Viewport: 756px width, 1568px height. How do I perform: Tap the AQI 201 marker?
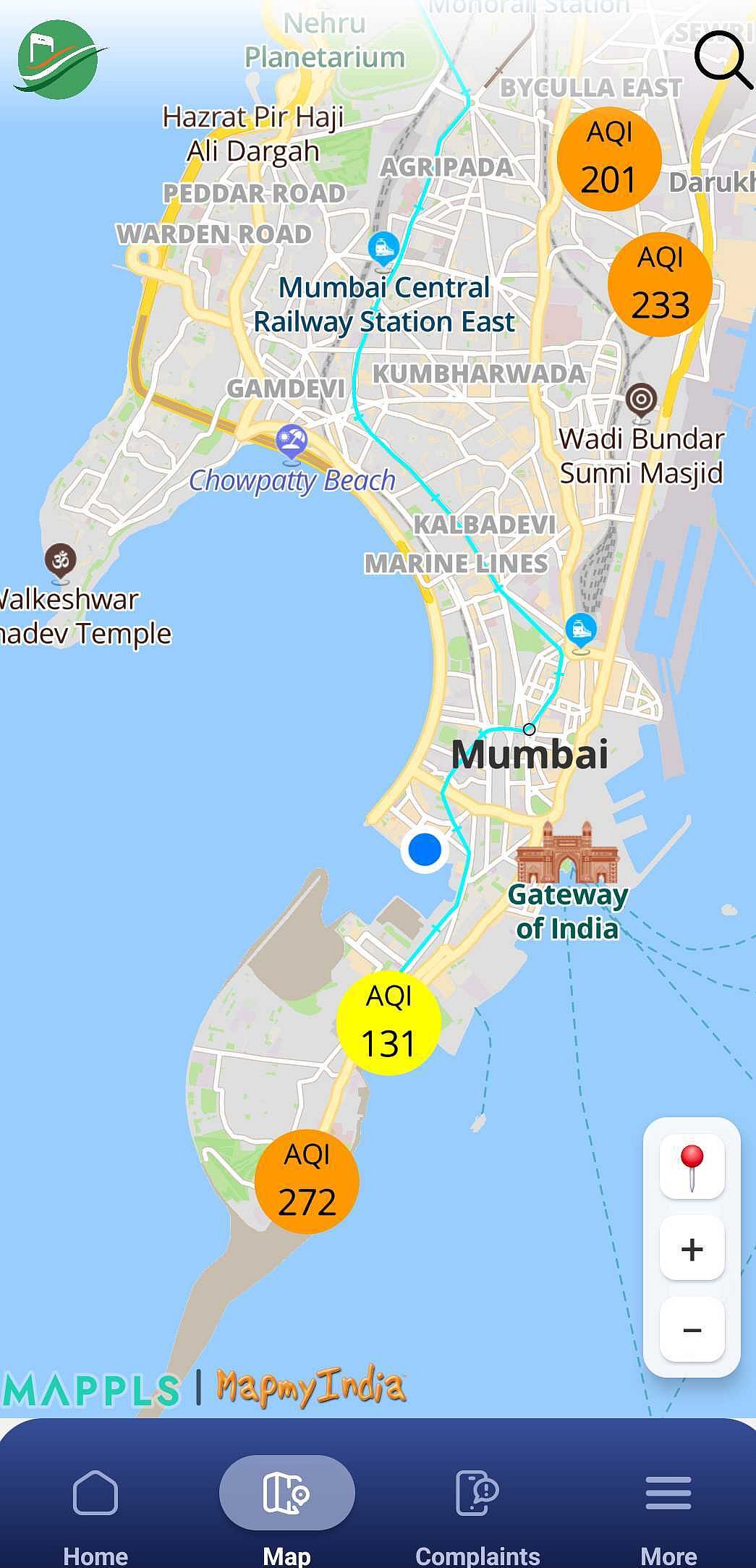(x=609, y=158)
